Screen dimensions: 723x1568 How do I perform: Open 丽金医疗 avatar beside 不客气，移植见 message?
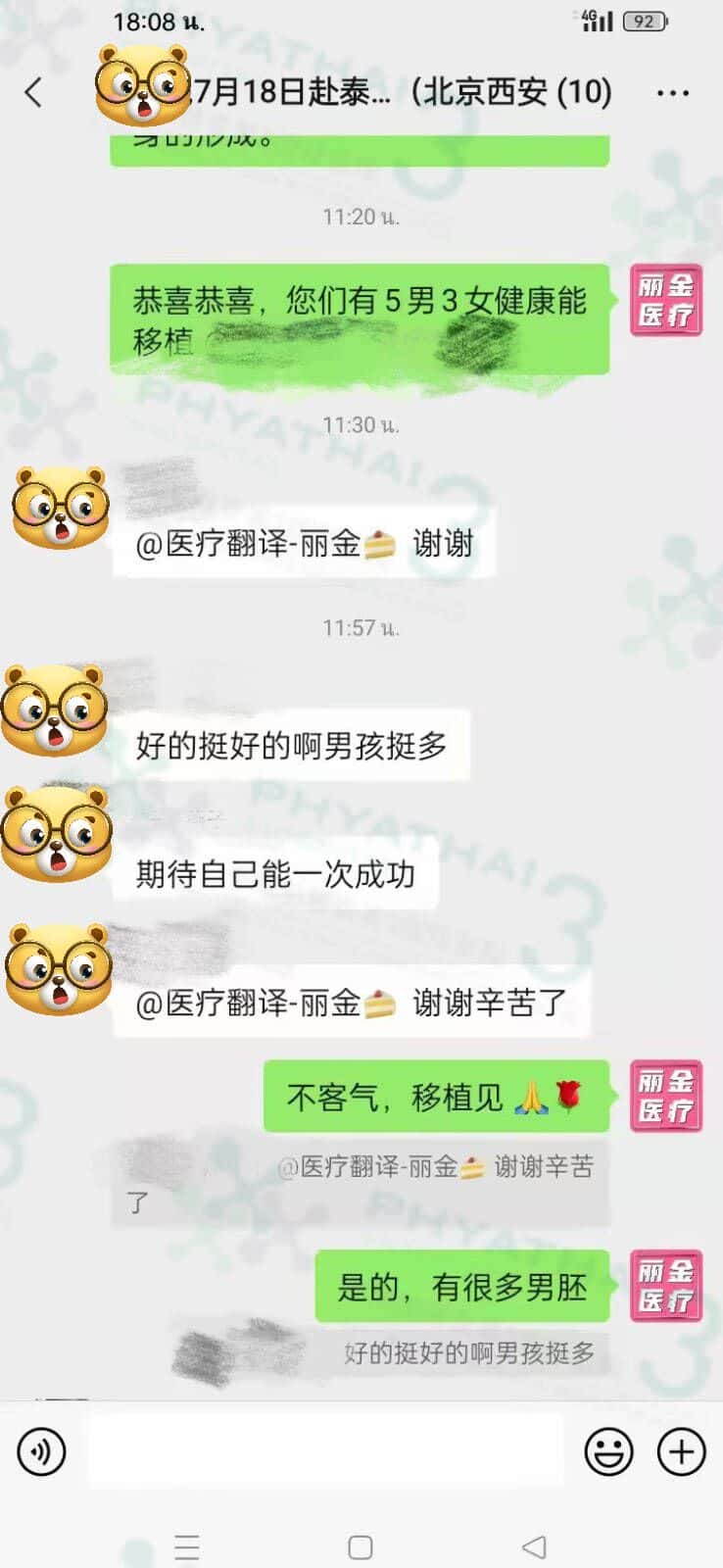pos(665,1096)
